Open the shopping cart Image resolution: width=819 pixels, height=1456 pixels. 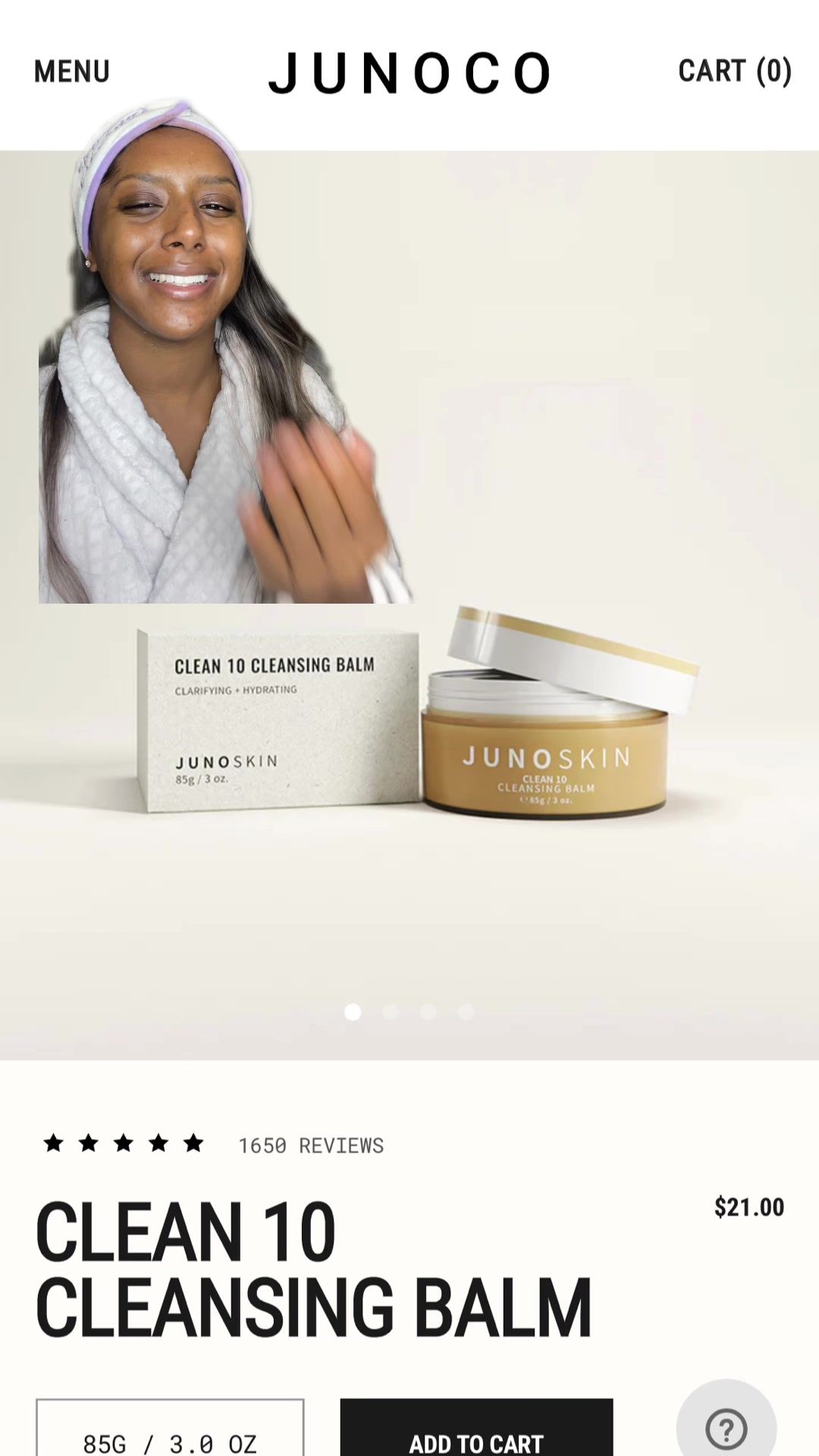pyautogui.click(x=734, y=71)
